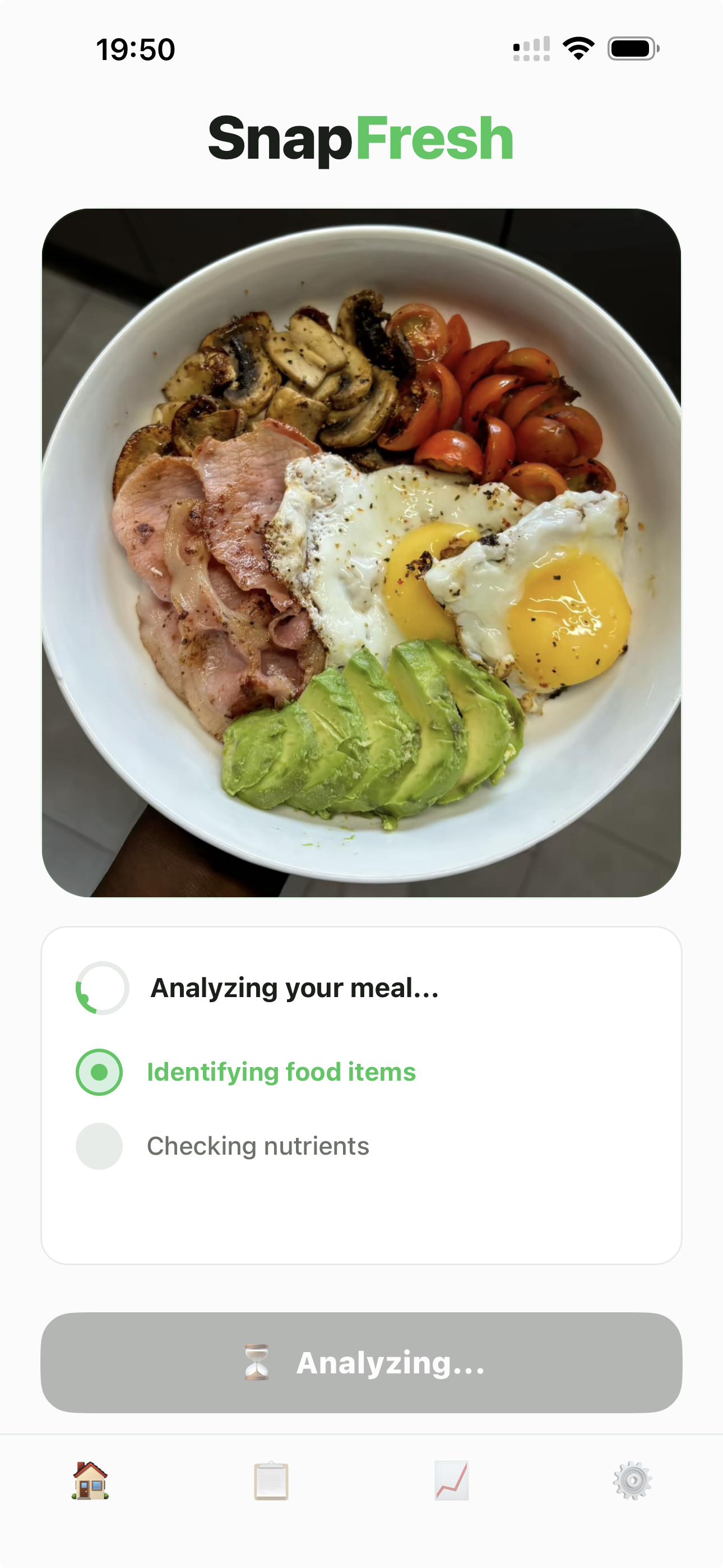The height and width of the screenshot is (1568, 723).
Task: Switch to the clipboard log tab
Action: point(271,1481)
